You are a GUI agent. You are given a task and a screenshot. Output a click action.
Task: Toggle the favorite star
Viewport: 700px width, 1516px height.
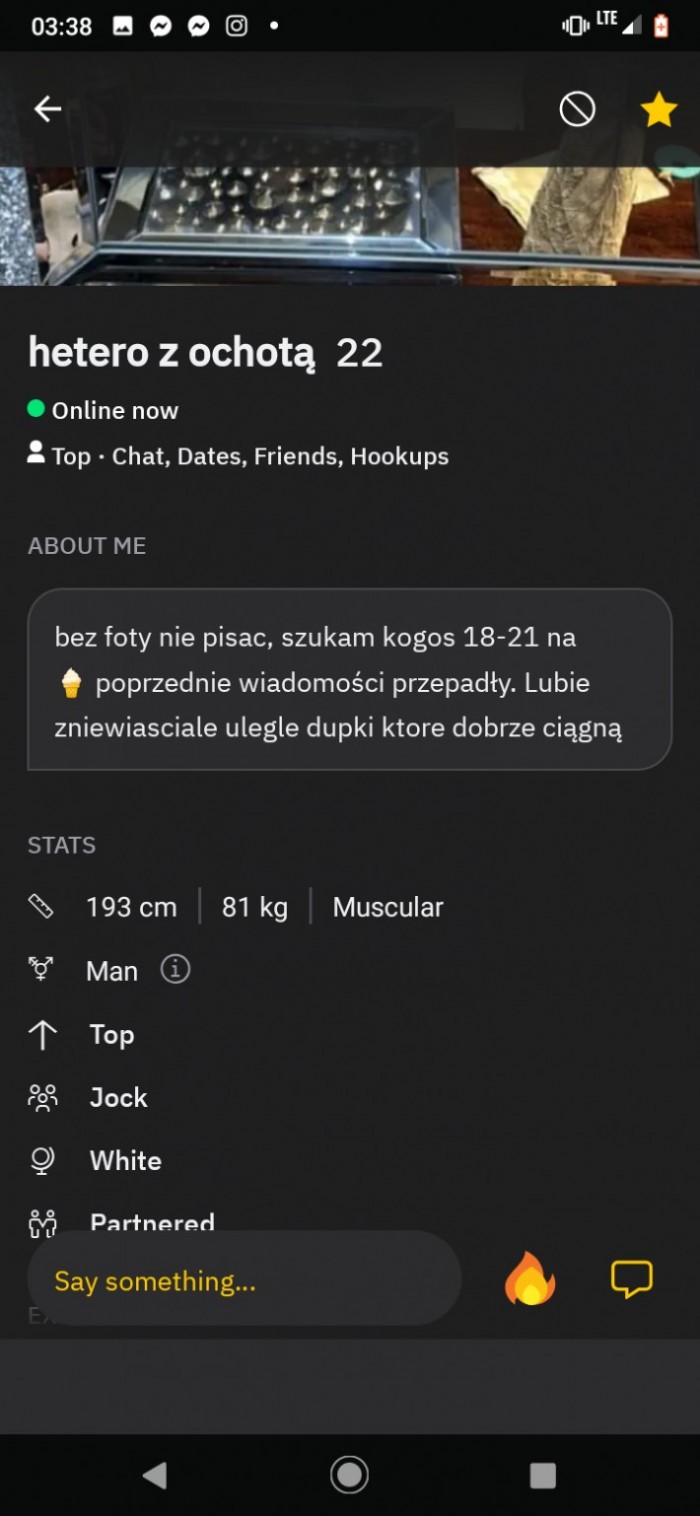pyautogui.click(x=659, y=109)
